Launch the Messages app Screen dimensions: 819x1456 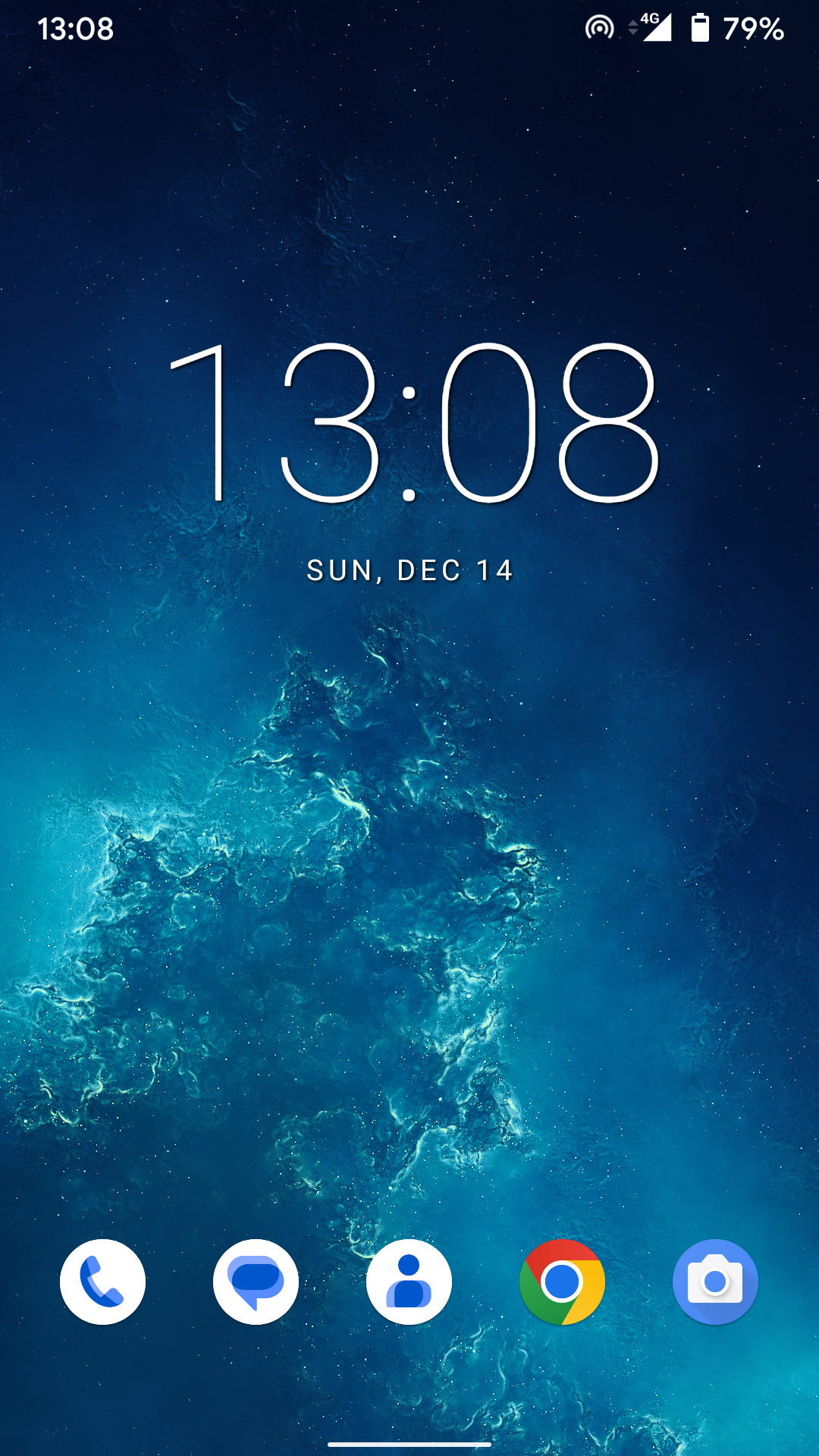(256, 1282)
